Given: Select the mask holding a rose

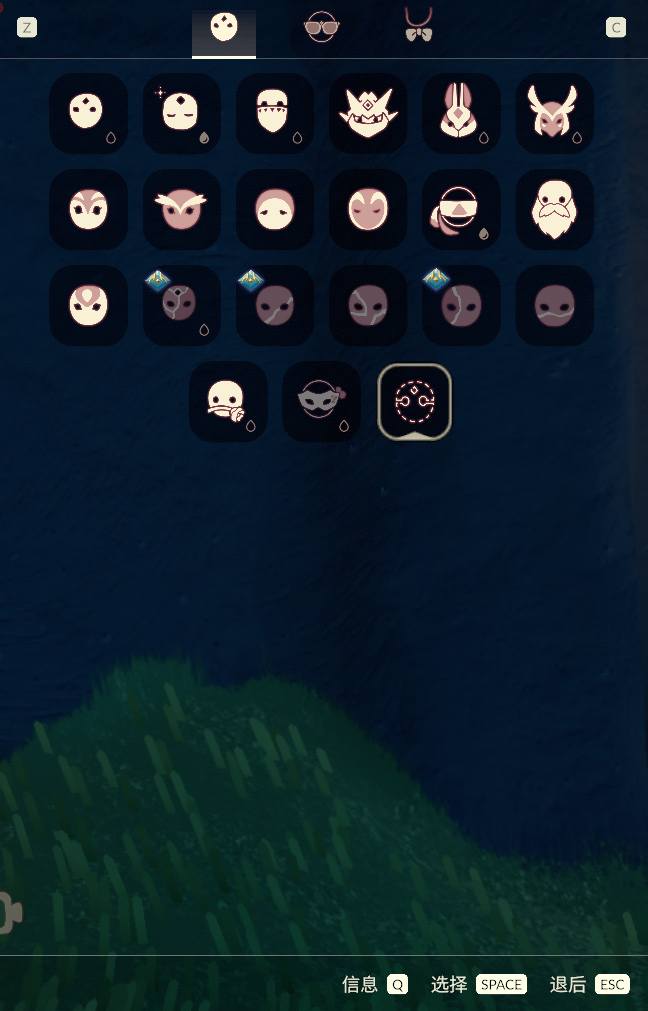Looking at the screenshot, I should tap(228, 401).
